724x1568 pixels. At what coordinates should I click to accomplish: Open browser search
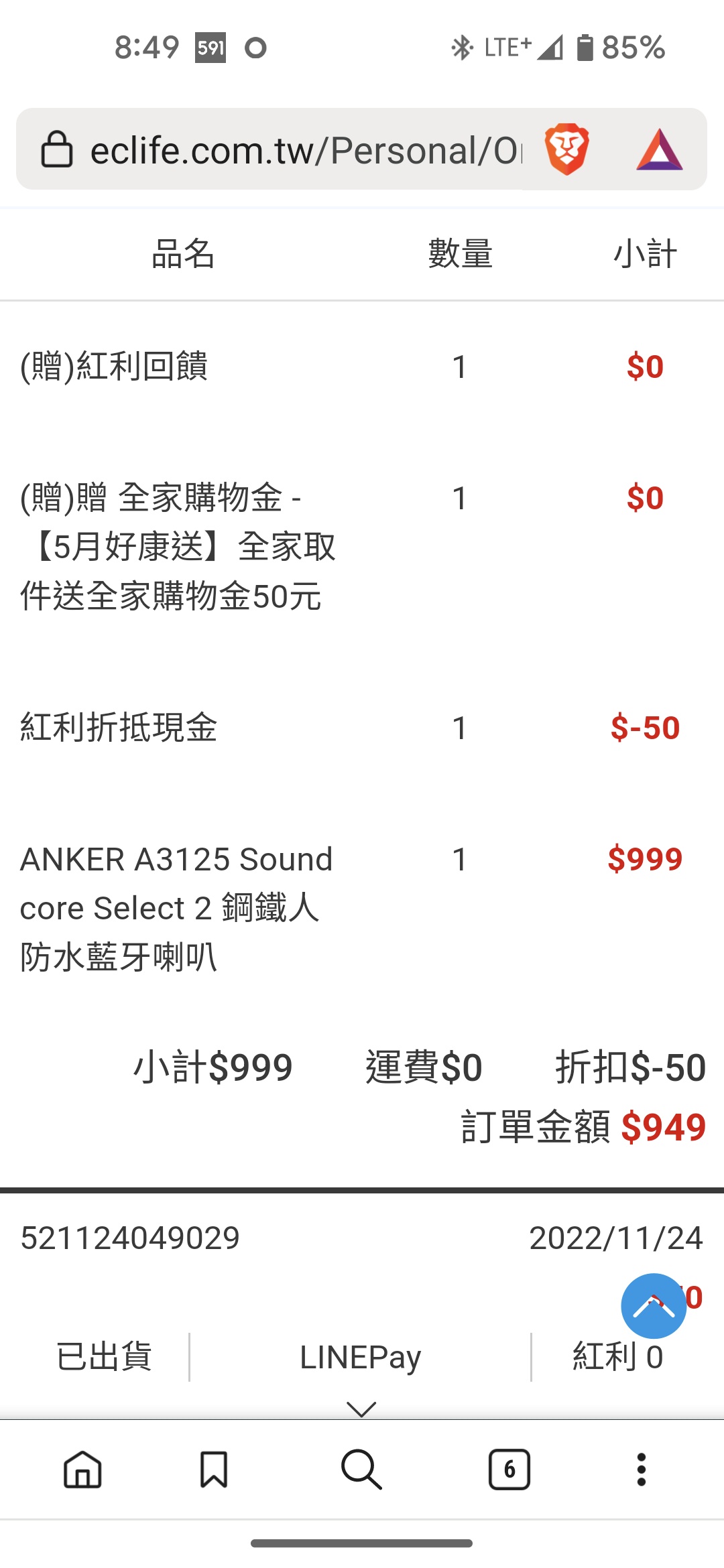(361, 1469)
